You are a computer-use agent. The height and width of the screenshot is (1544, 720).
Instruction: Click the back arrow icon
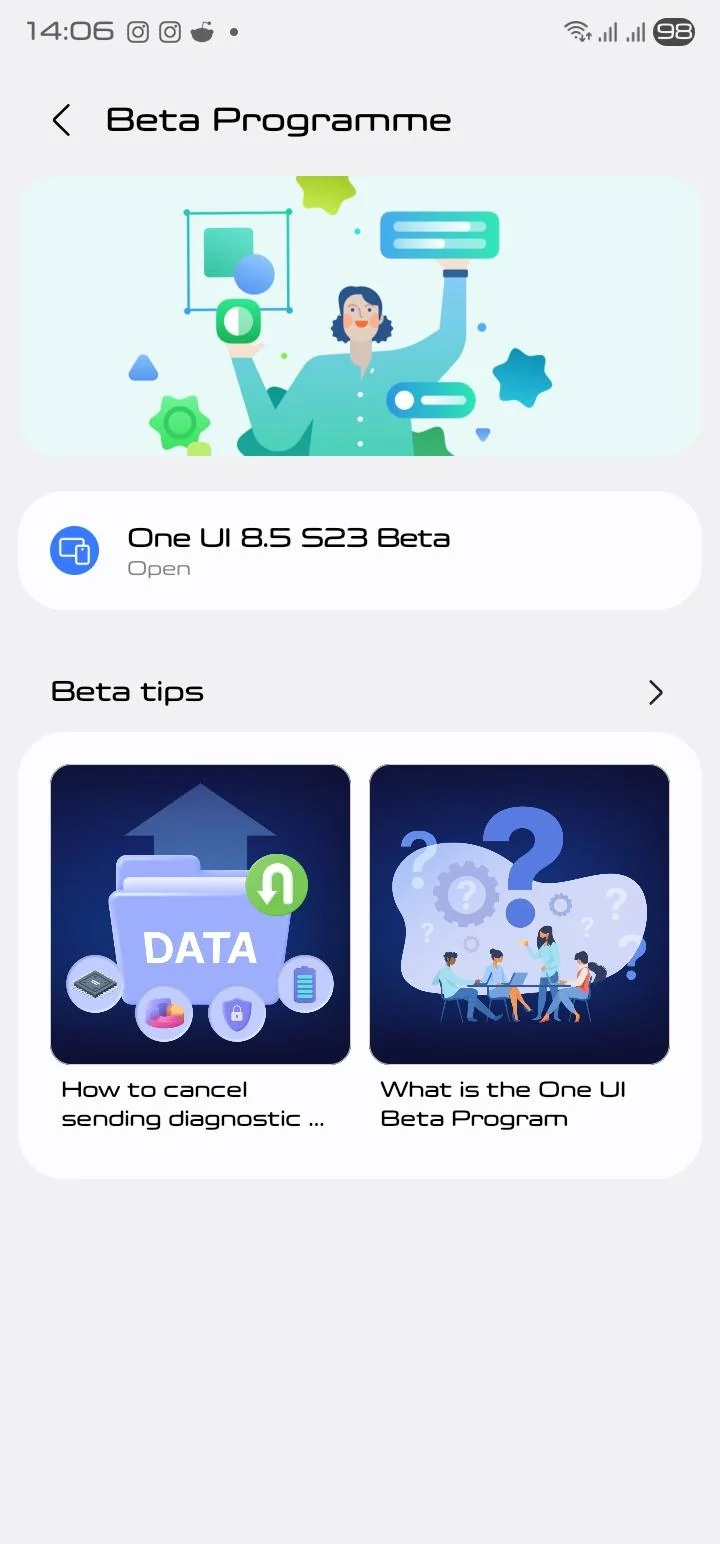coord(61,120)
